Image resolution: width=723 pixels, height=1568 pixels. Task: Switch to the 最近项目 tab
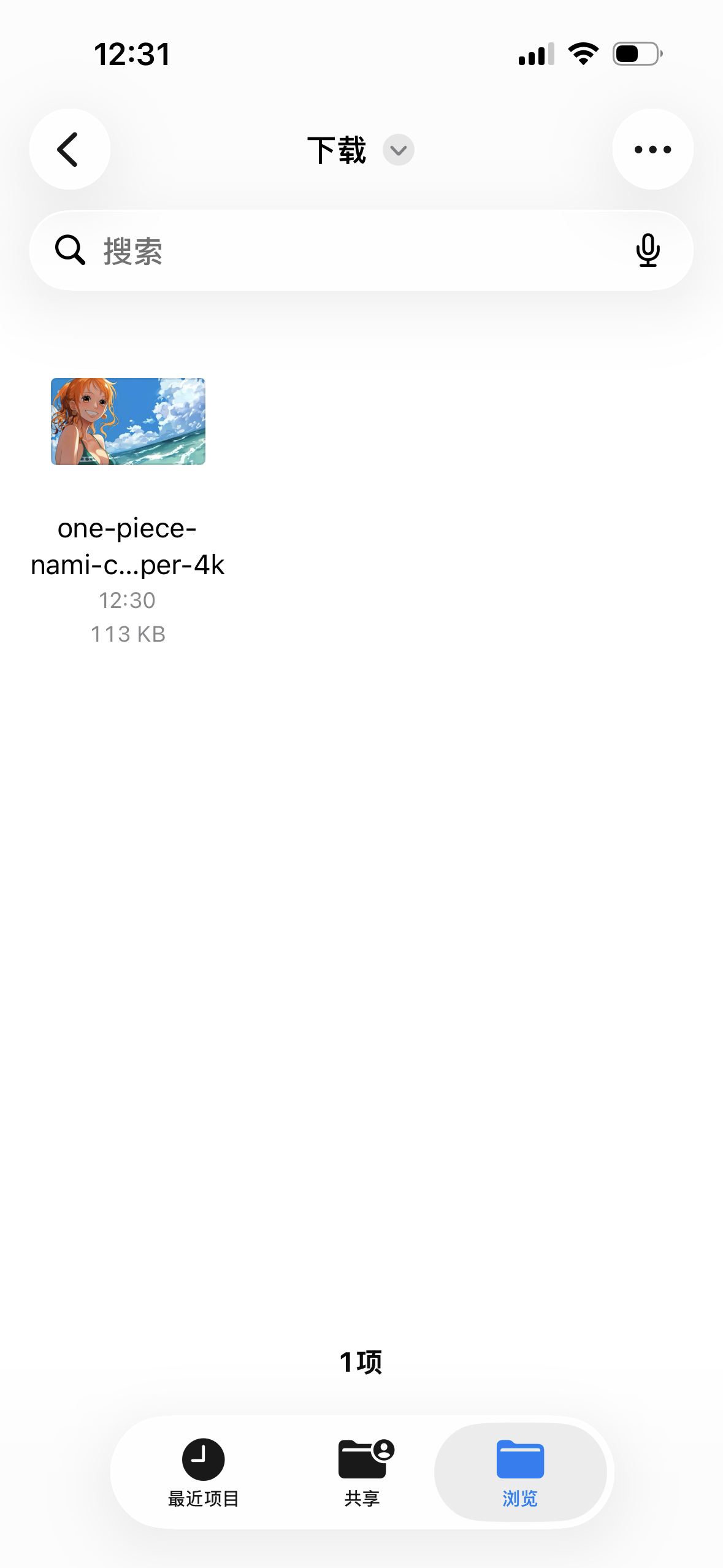tap(203, 1471)
